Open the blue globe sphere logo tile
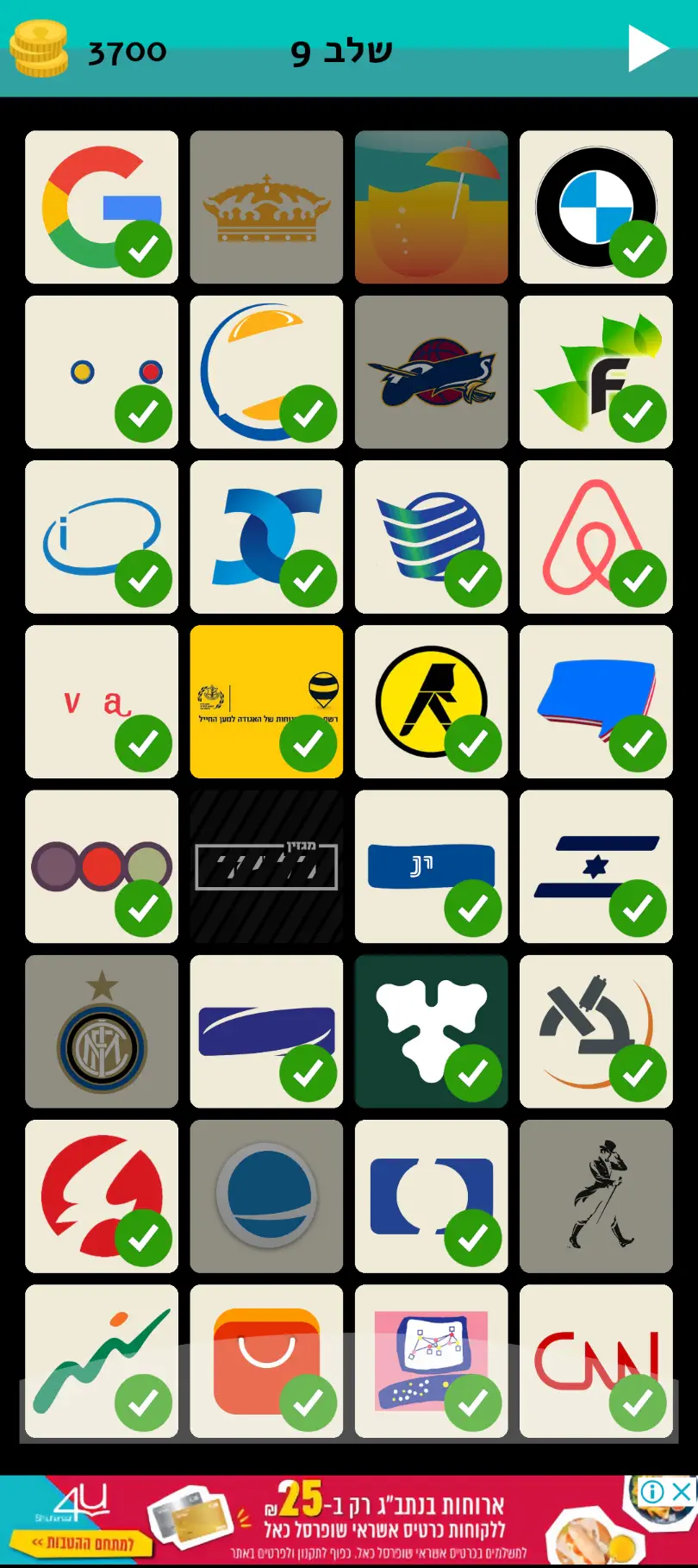The height and width of the screenshot is (1568, 698). [266, 1196]
